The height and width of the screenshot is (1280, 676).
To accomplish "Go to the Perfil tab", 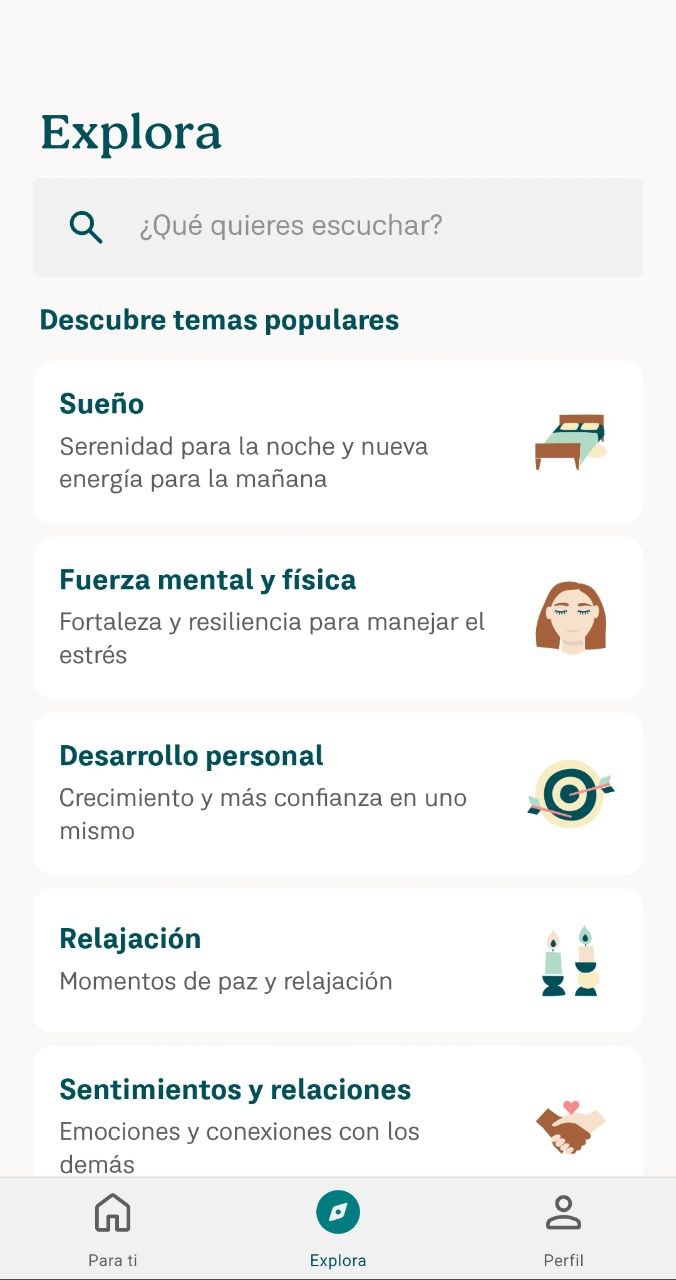I will point(563,1229).
